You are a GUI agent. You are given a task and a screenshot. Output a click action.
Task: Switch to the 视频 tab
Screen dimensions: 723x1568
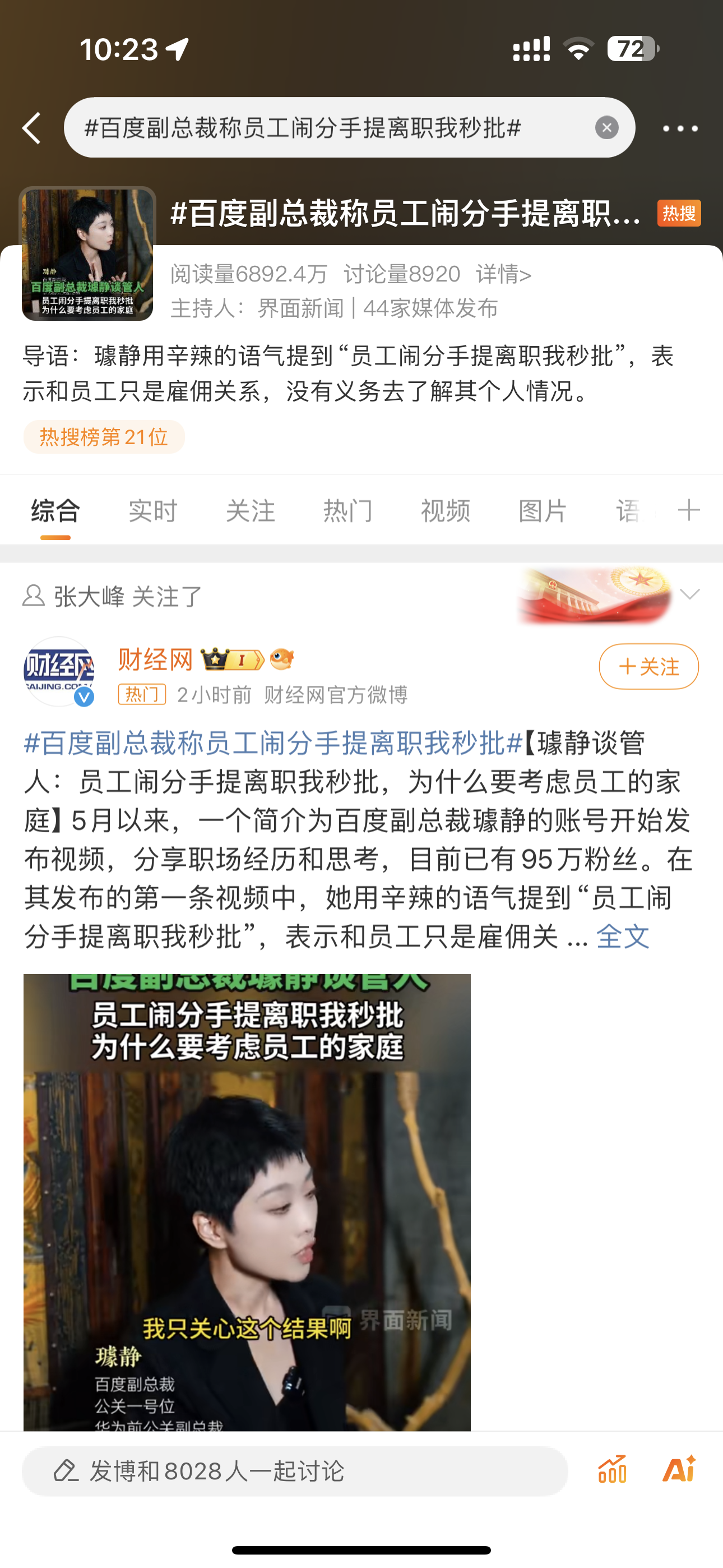pyautogui.click(x=445, y=510)
